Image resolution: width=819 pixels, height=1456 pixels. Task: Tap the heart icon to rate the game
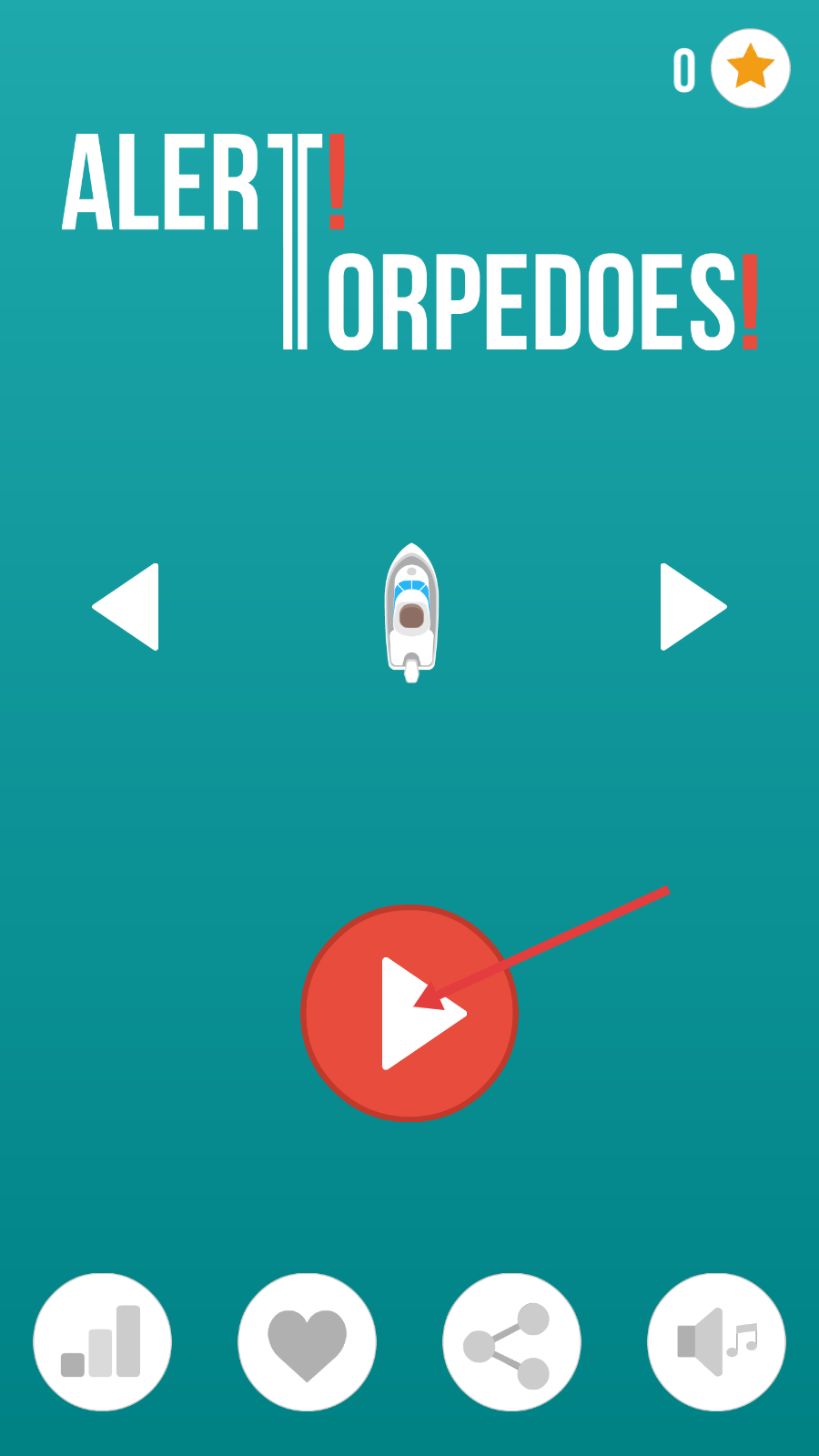pos(307,1341)
